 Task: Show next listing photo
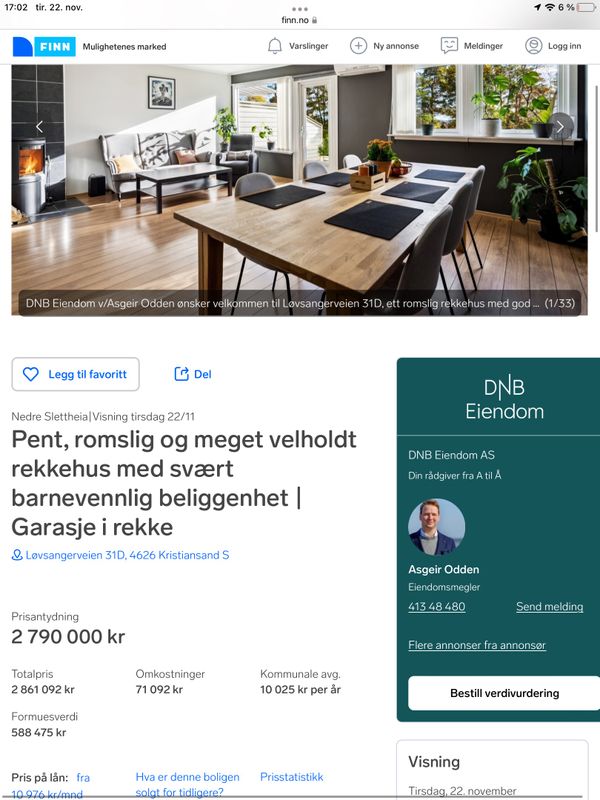tap(561, 127)
